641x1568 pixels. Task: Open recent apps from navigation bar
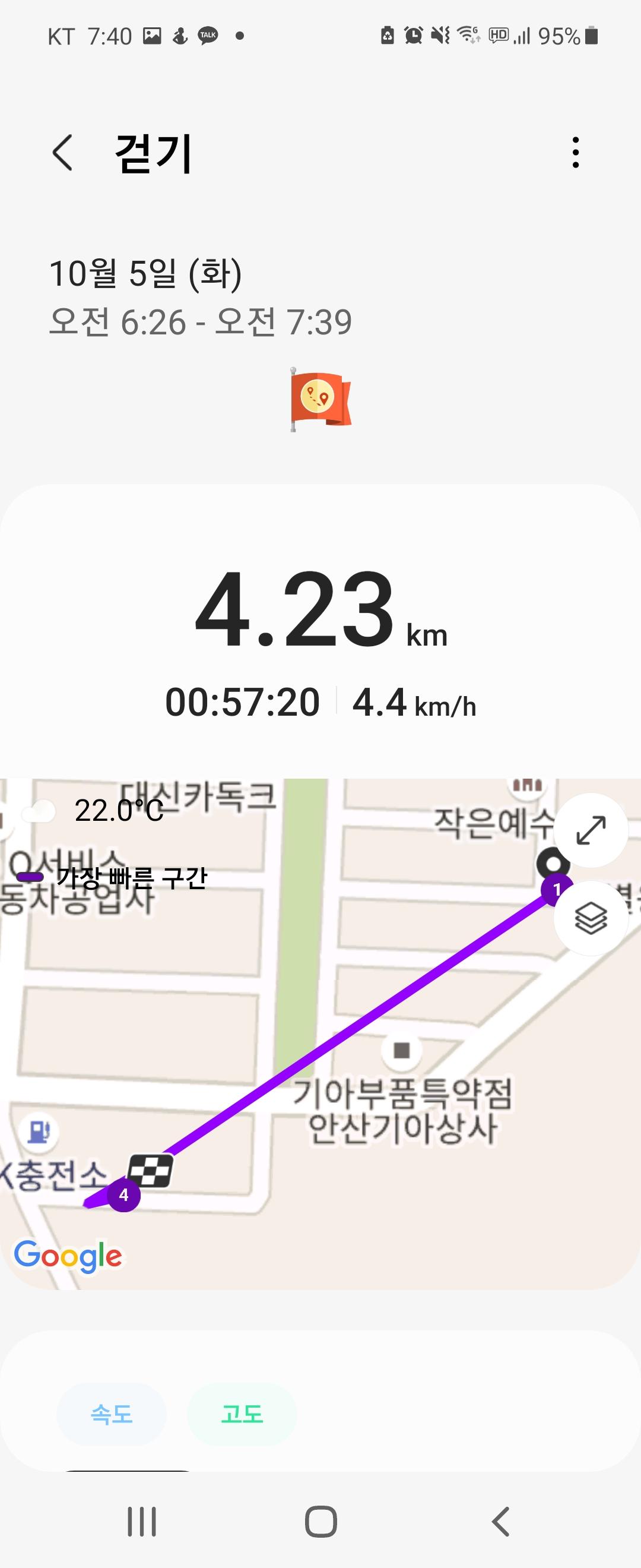point(142,1522)
